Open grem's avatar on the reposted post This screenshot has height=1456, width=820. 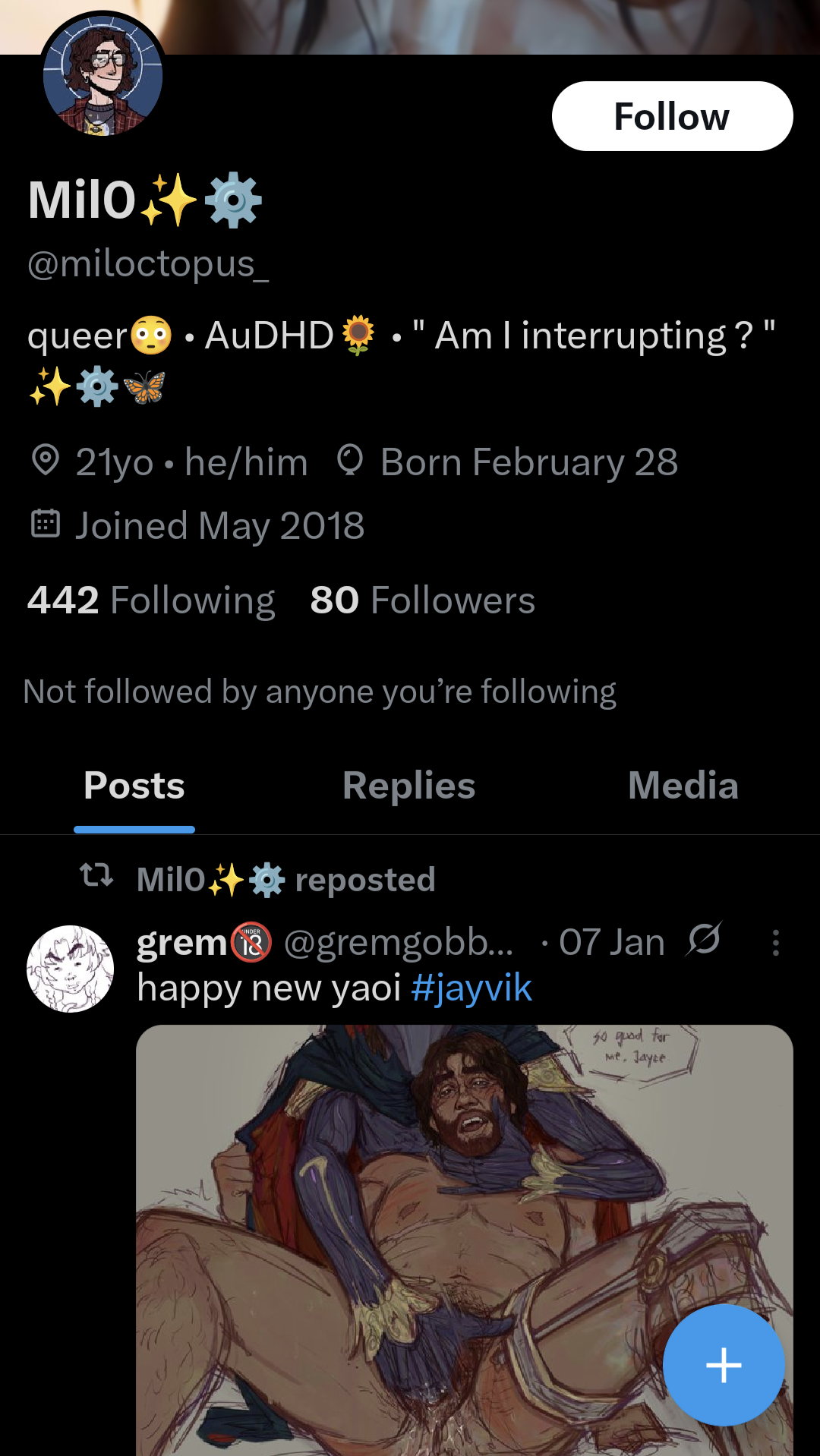[71, 969]
